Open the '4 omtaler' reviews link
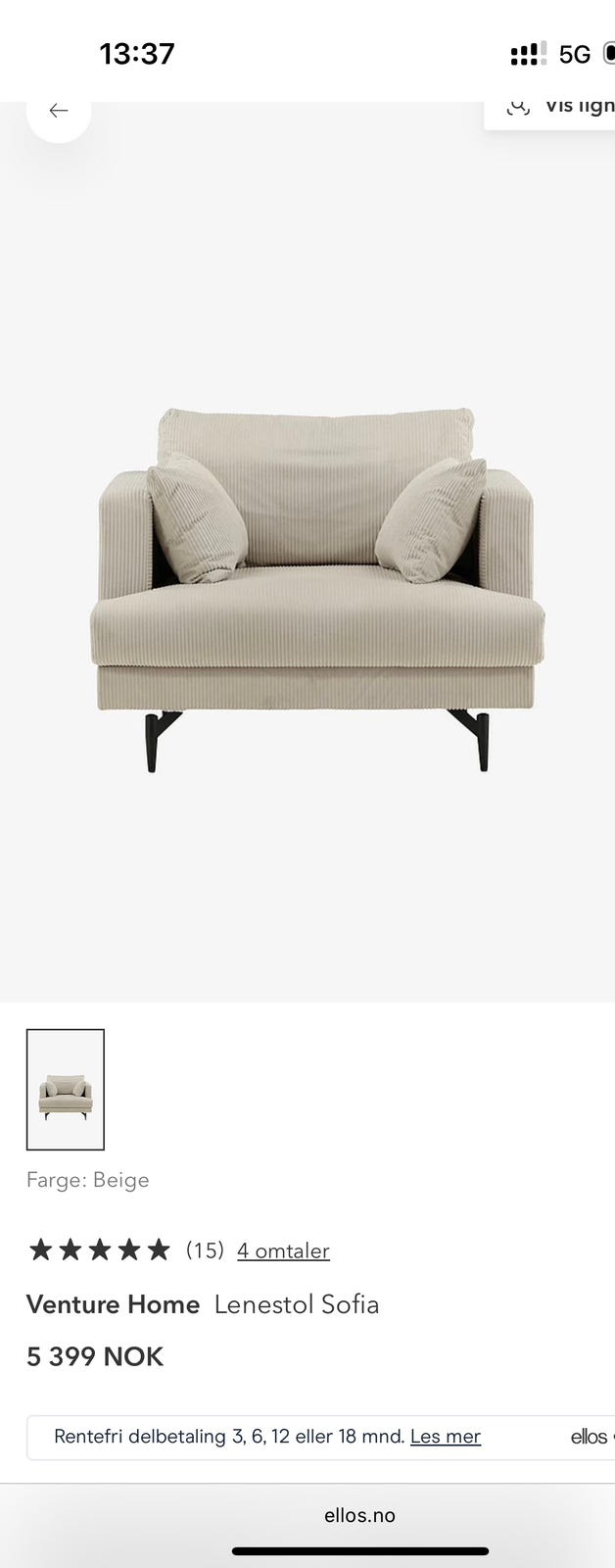This screenshot has height=1568, width=615. point(283,1250)
